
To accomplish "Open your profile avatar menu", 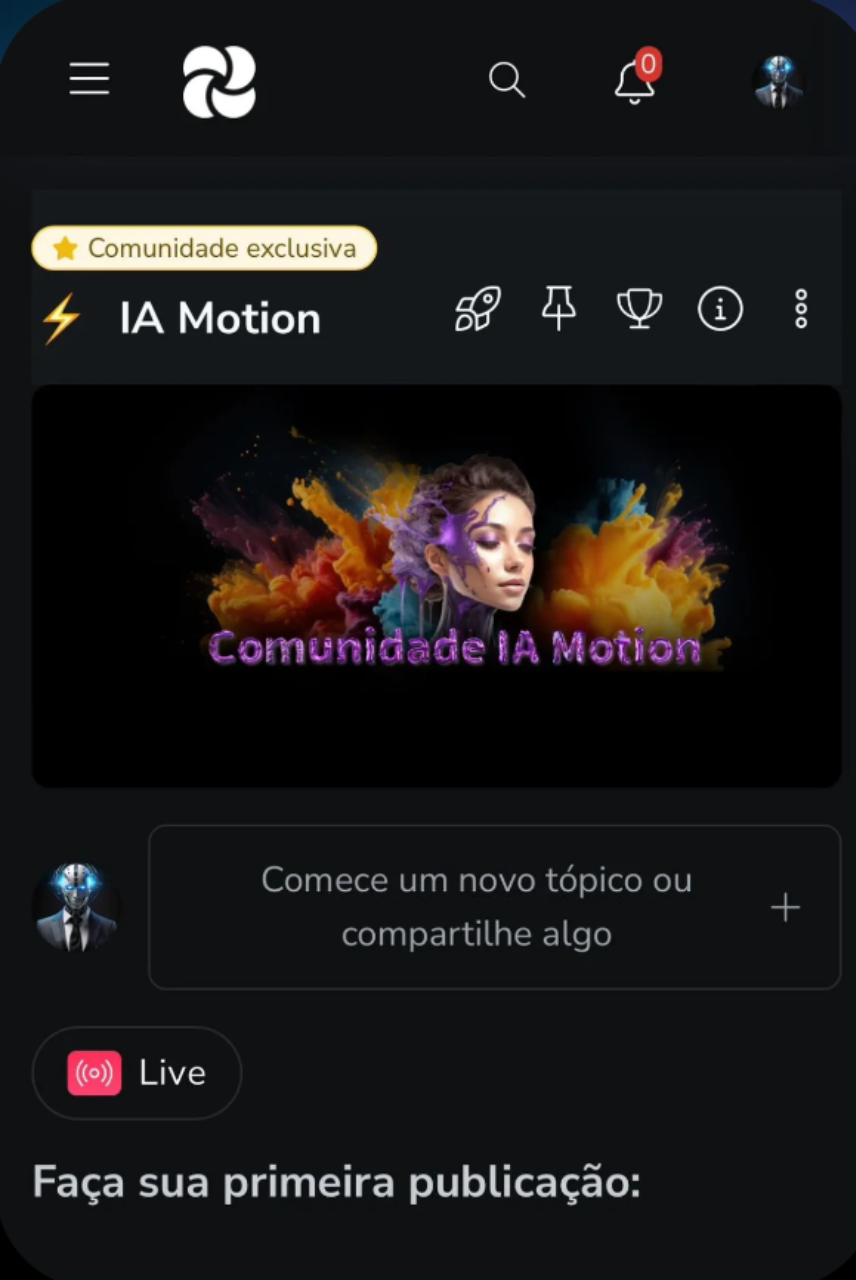I will coord(778,82).
